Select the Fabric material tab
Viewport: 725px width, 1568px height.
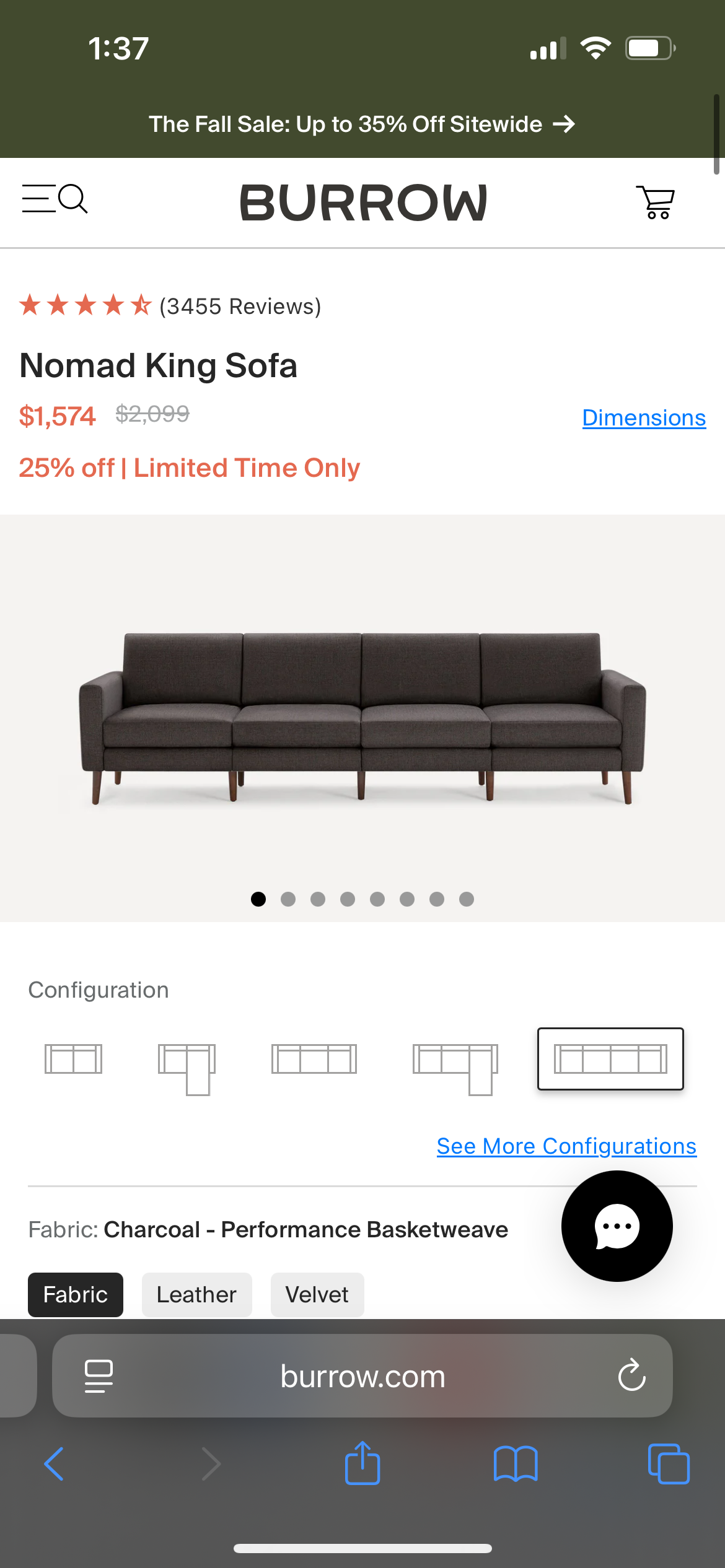click(x=76, y=1295)
